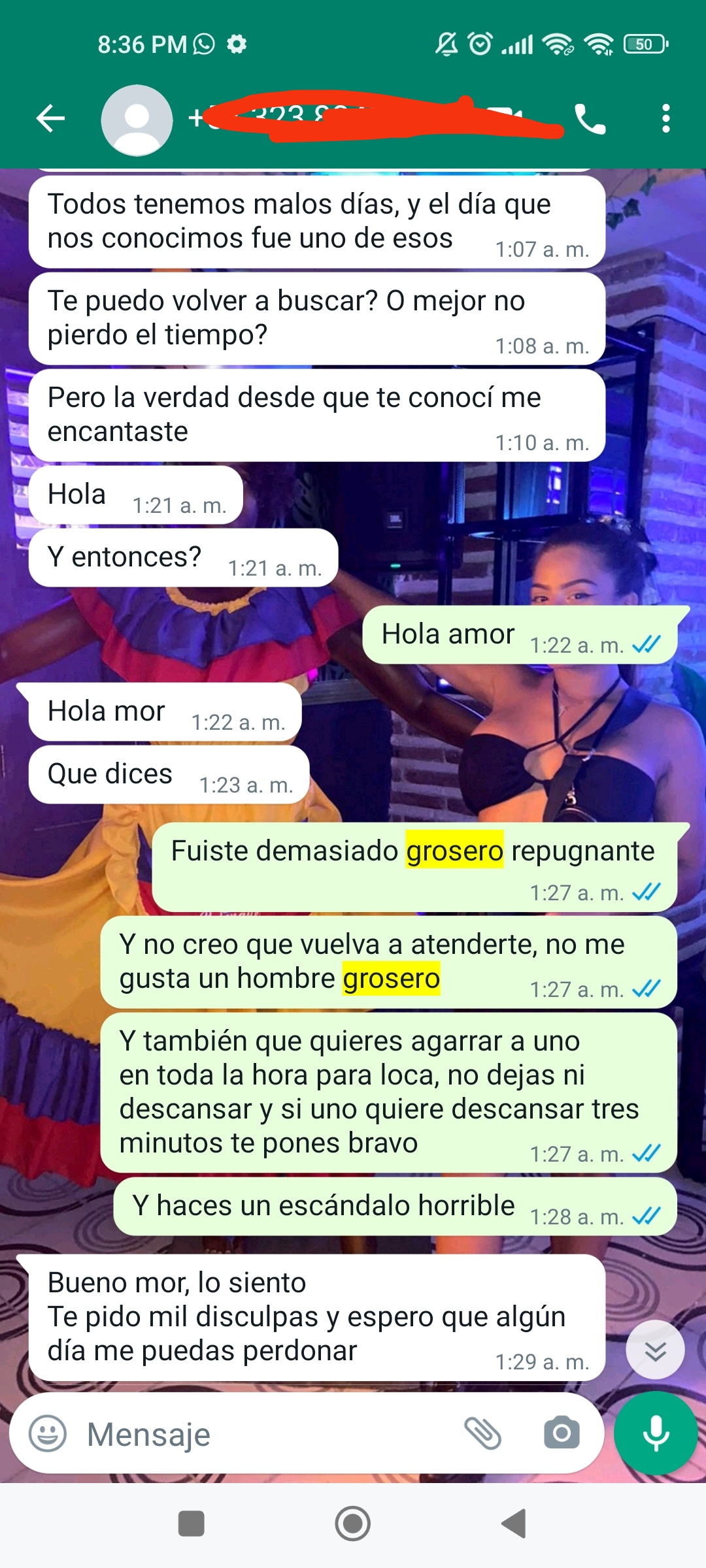Screen dimensions: 706x1568
Task: Go back to the chat list
Action: [50, 119]
